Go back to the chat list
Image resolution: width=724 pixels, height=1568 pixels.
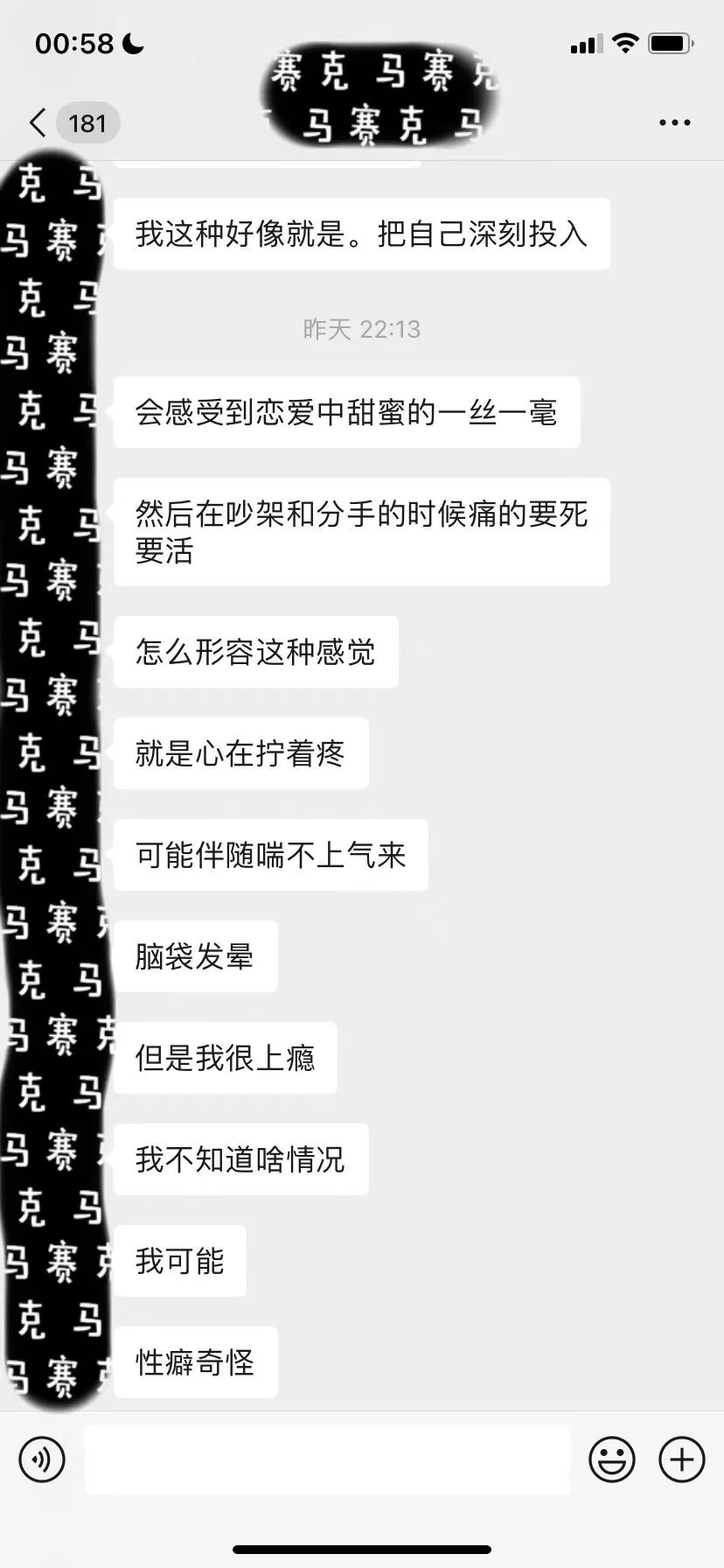[38, 122]
